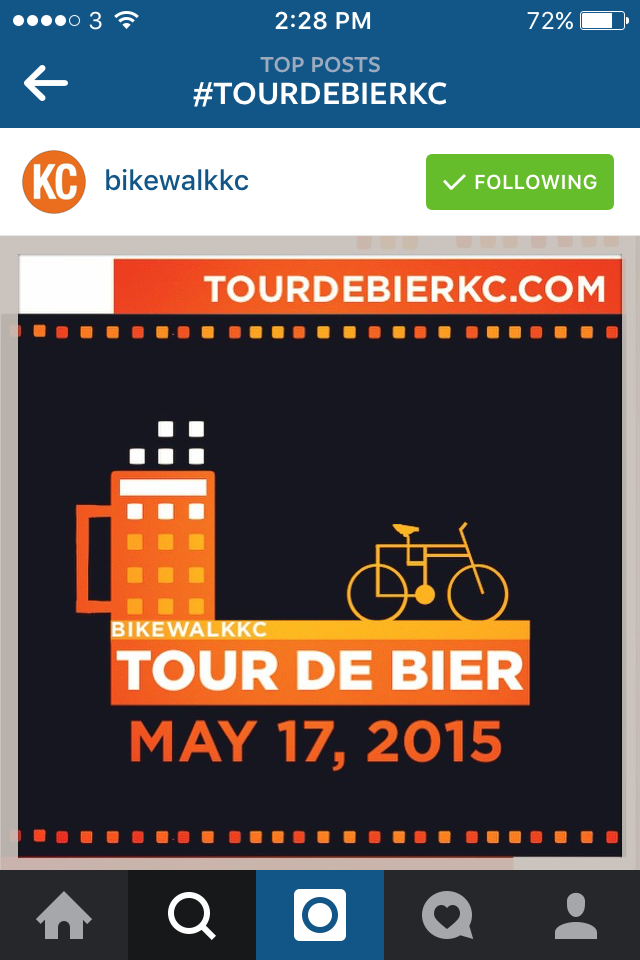Screen dimensions: 640x960
Task: Open the camera tab
Action: tap(320, 915)
